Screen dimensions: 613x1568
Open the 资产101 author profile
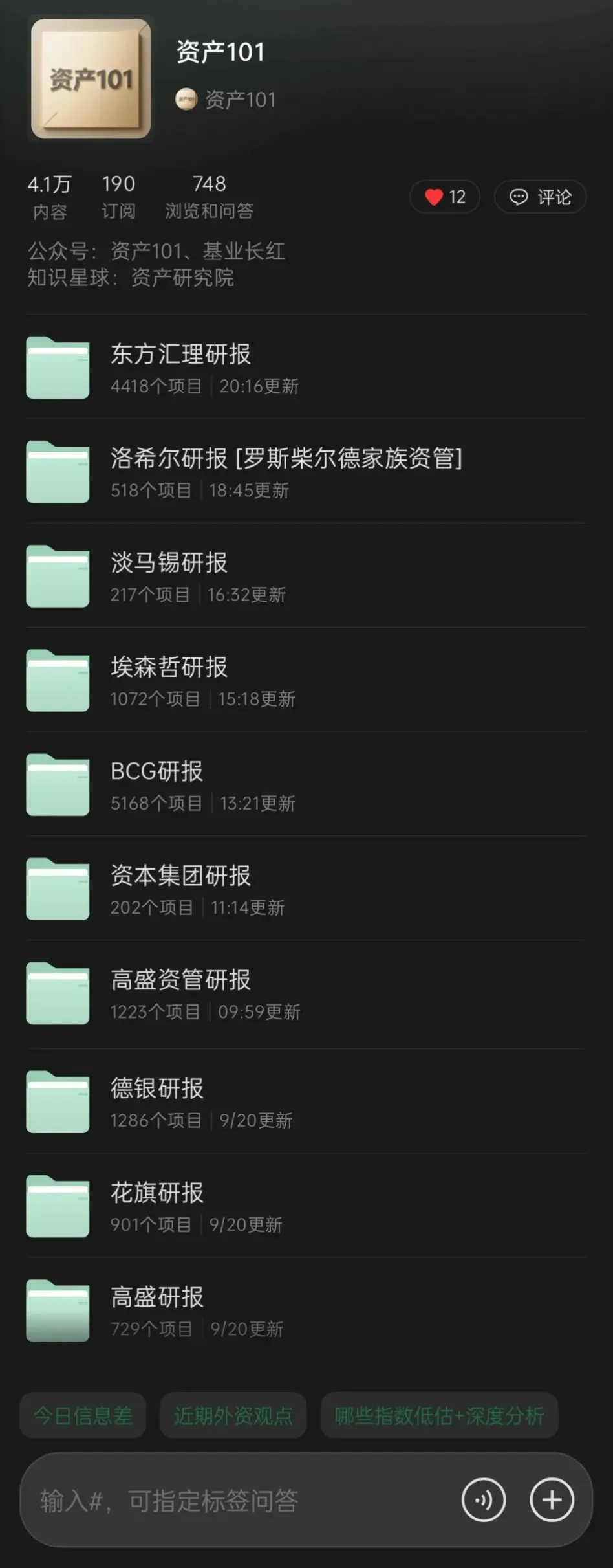pyautogui.click(x=226, y=99)
